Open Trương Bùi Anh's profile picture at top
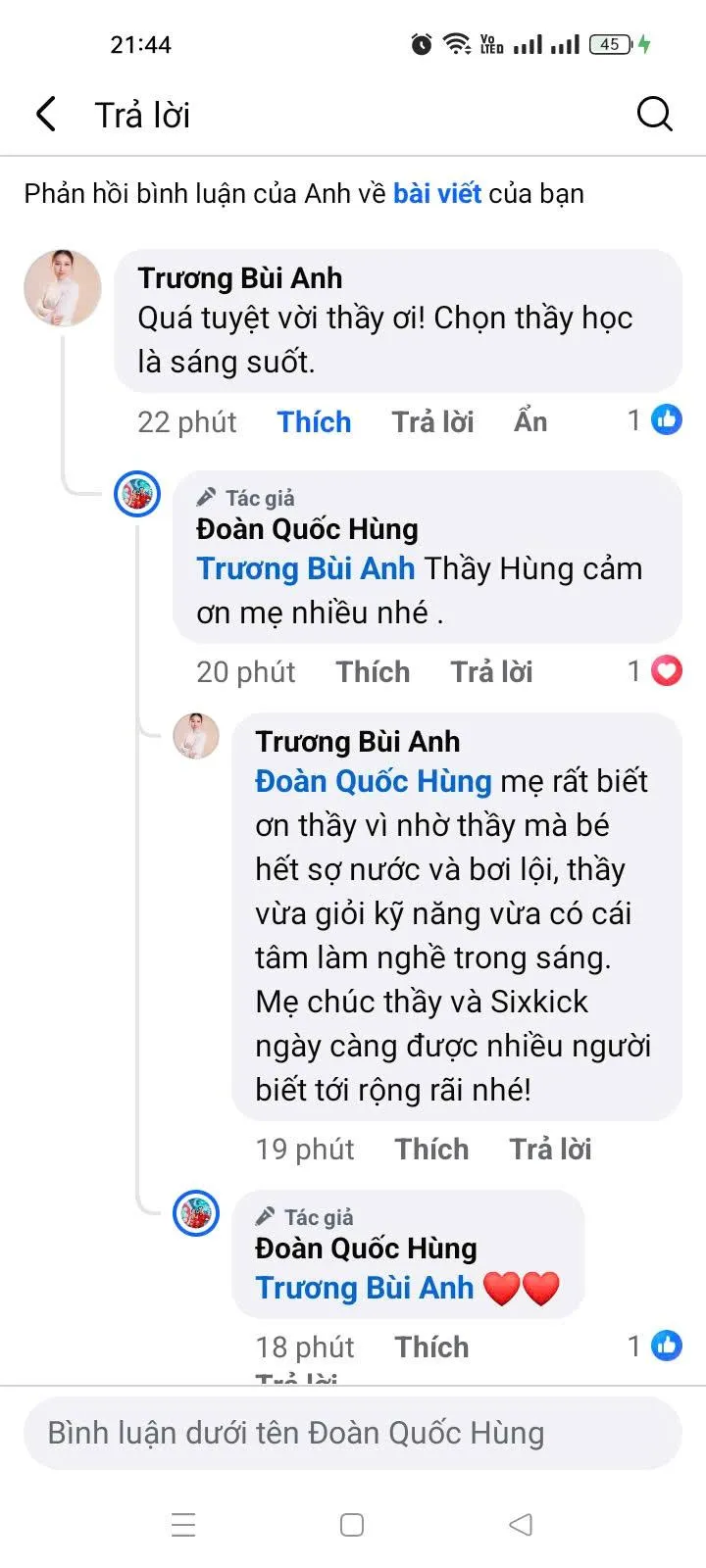The height and width of the screenshot is (1568, 706). tap(63, 287)
